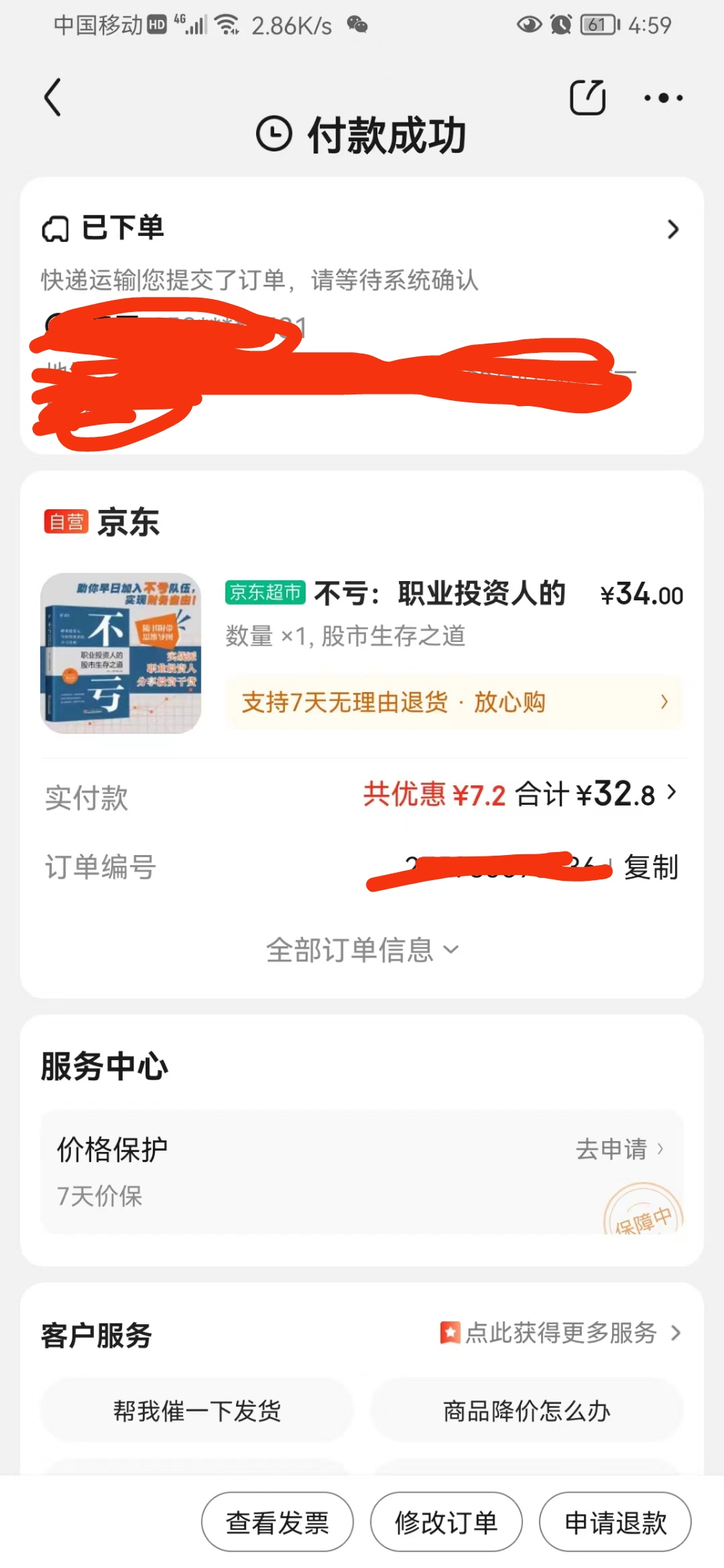
Task: Apply for 价格保护 via 去申请
Action: point(619,1149)
